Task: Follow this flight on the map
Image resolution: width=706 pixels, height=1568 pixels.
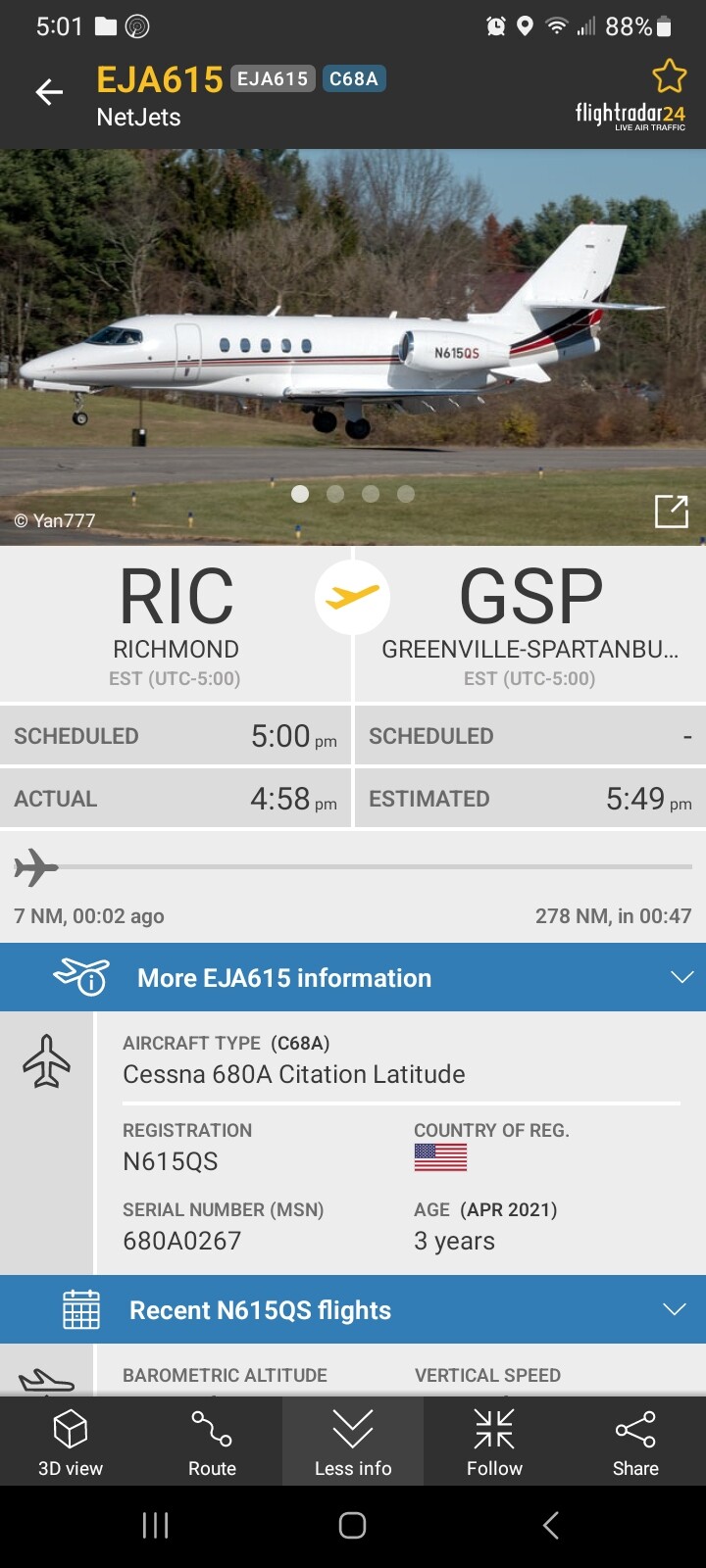Action: pyautogui.click(x=494, y=1442)
